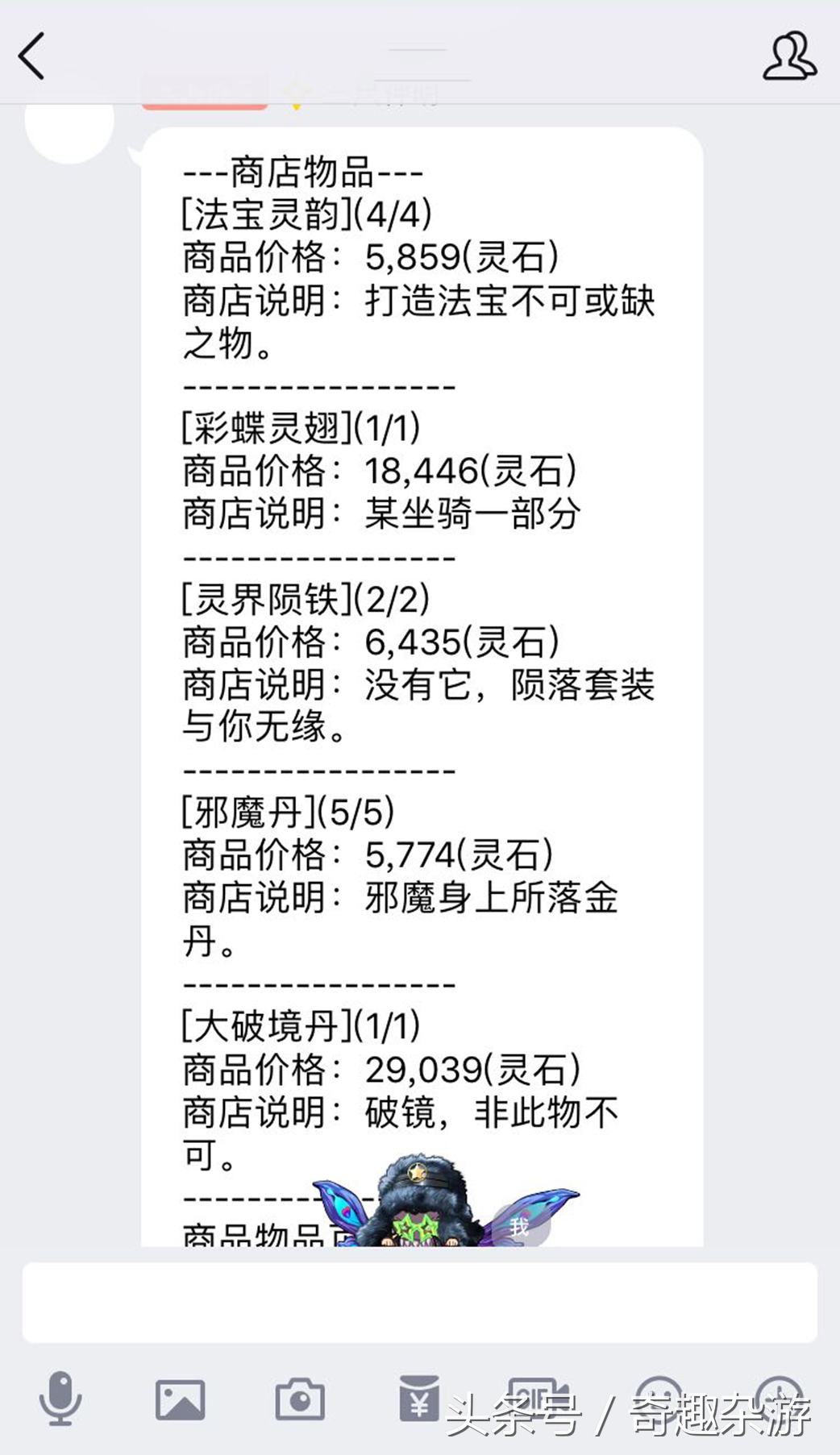
Task: Tap the message input box to type
Action: coord(419,1298)
